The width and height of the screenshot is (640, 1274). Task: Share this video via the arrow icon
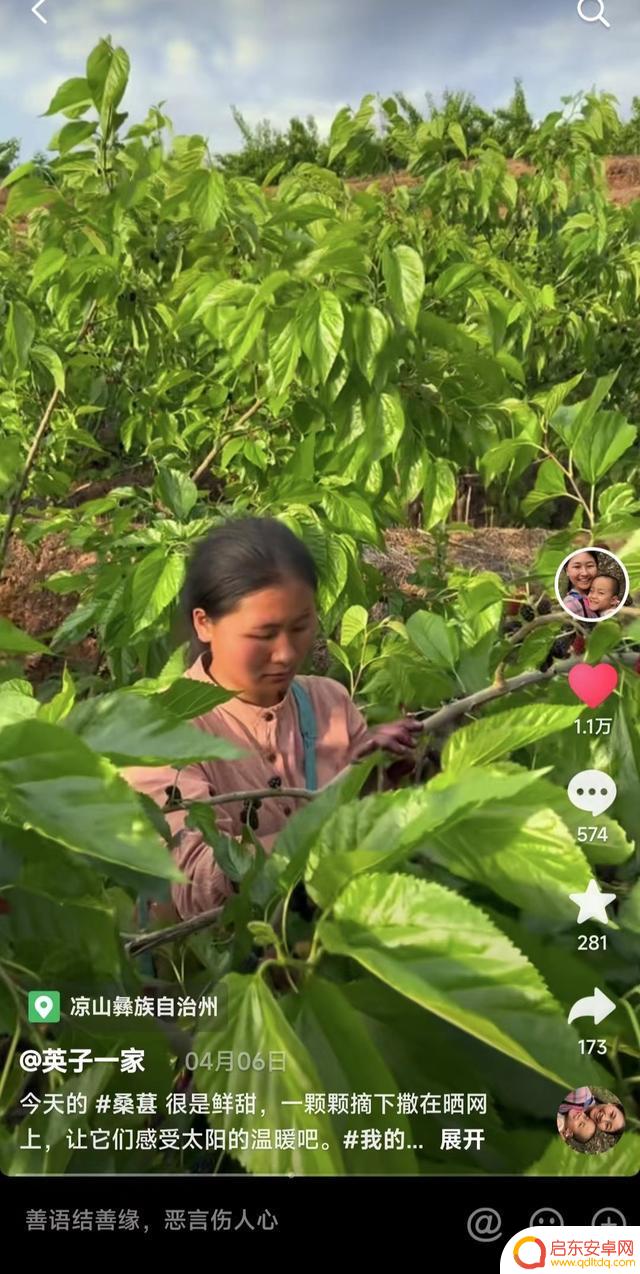[592, 1008]
